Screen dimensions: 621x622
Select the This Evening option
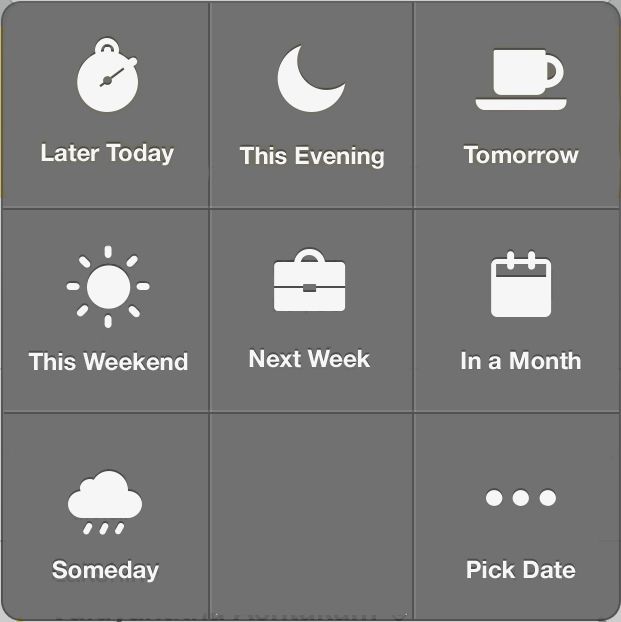pos(311,105)
